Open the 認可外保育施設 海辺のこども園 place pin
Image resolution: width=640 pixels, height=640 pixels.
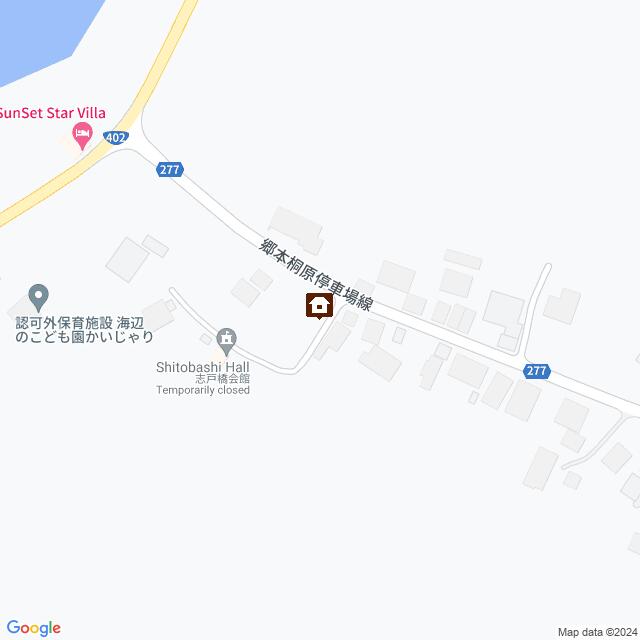point(38,296)
